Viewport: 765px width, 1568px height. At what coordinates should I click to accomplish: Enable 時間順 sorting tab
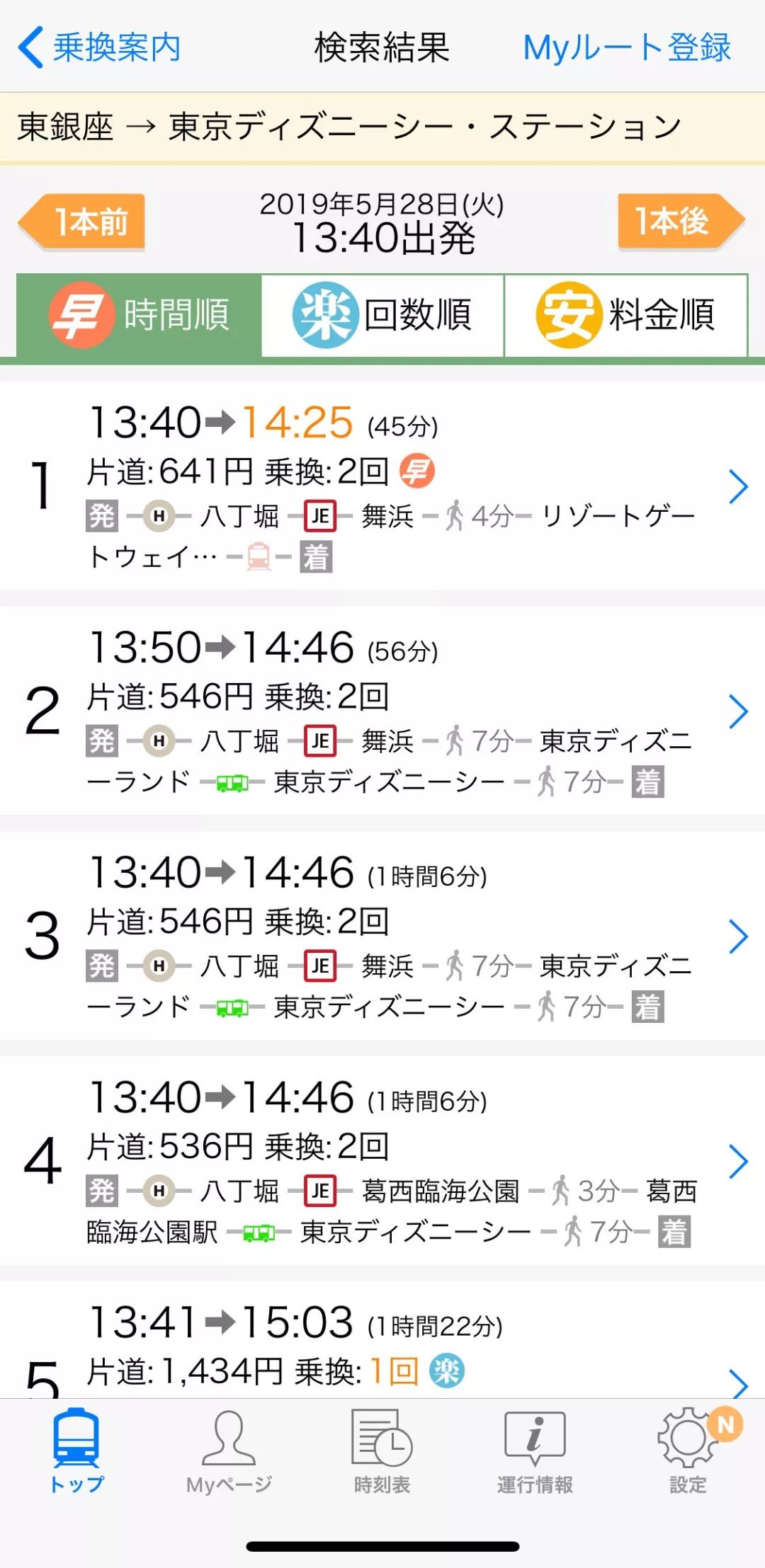[138, 316]
